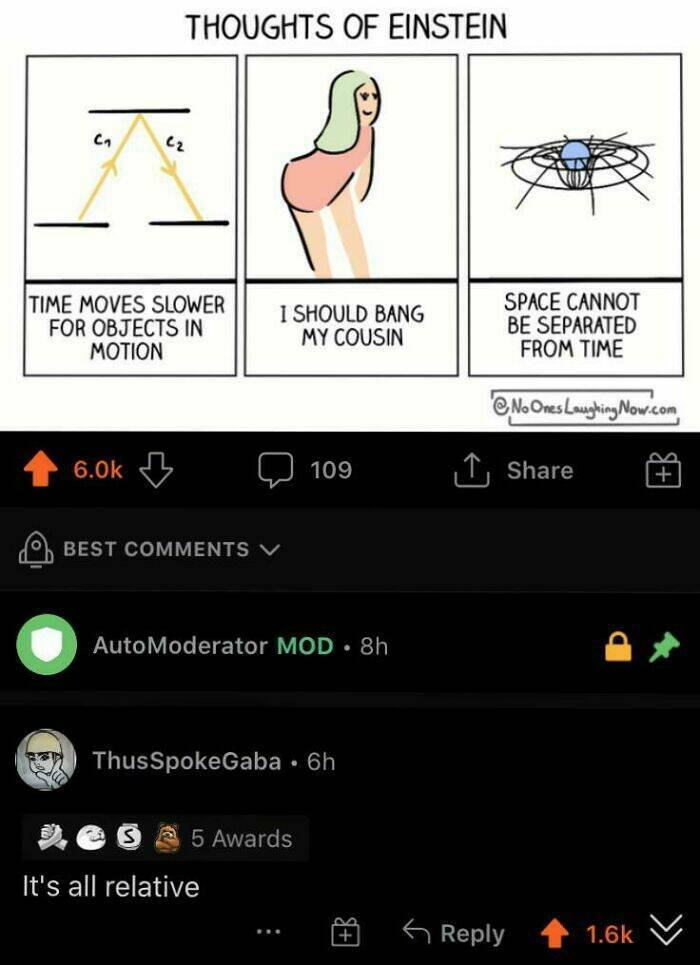
Task: Award ThusSpokeGaba's comment
Action: pos(345,934)
